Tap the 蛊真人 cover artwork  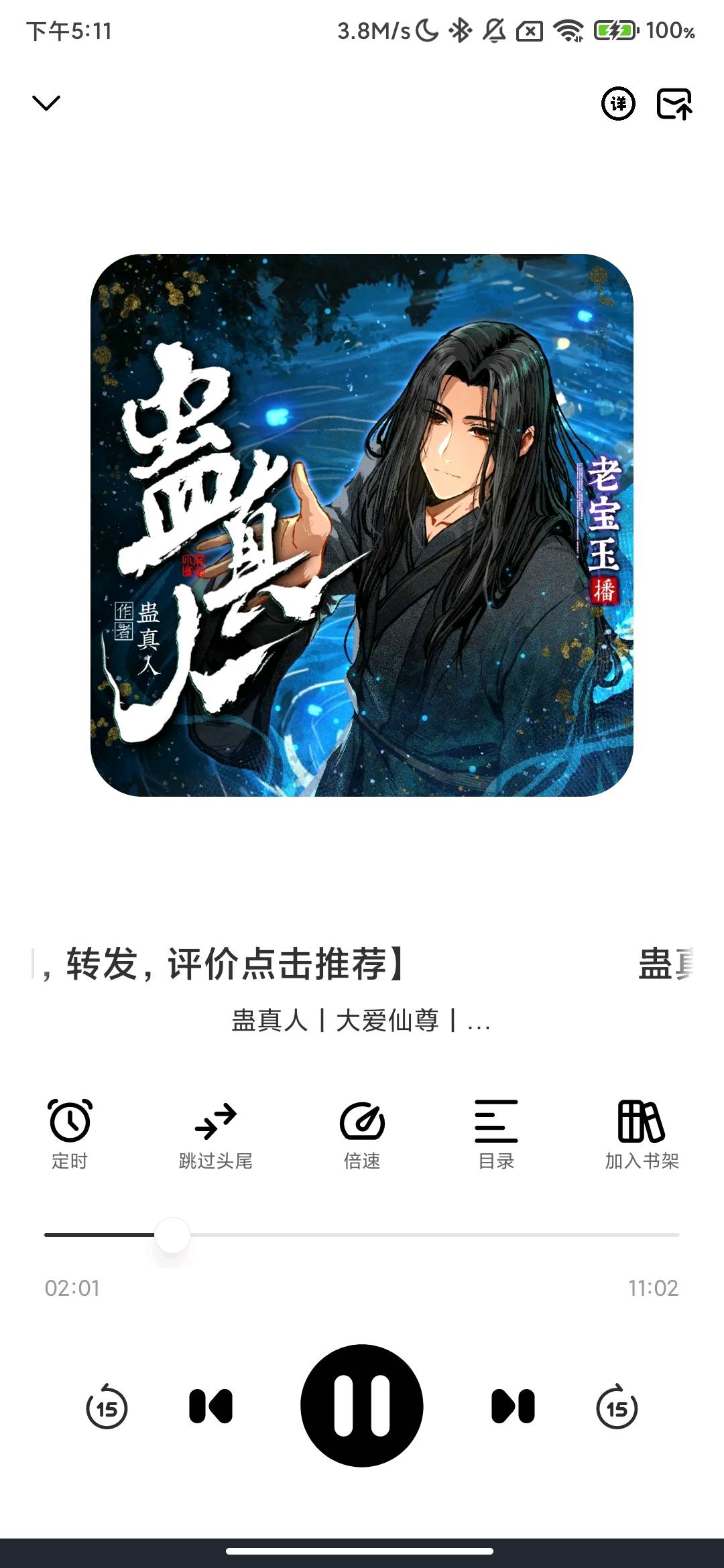[x=362, y=526]
